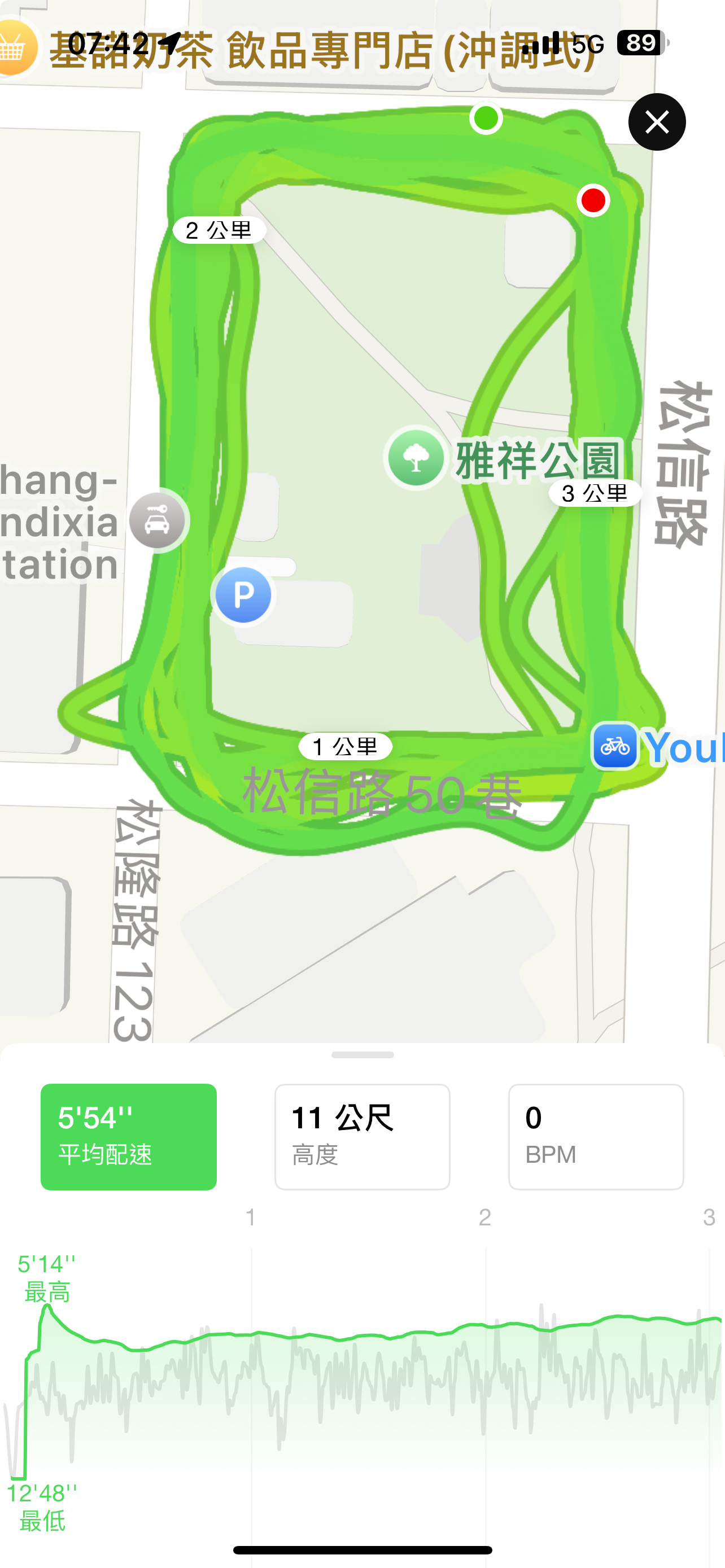Switch chart to 高度 elevation
The width and height of the screenshot is (725, 1568).
click(362, 1136)
